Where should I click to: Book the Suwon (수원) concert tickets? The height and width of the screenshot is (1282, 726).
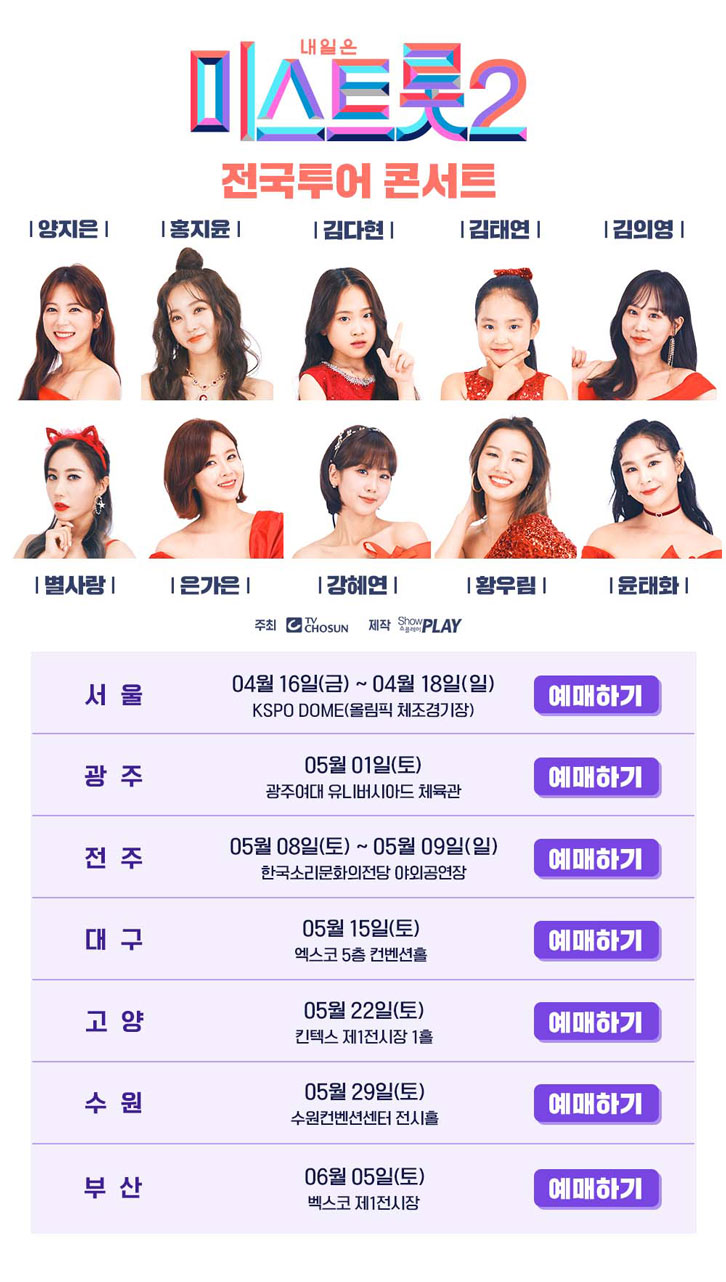click(x=596, y=1104)
